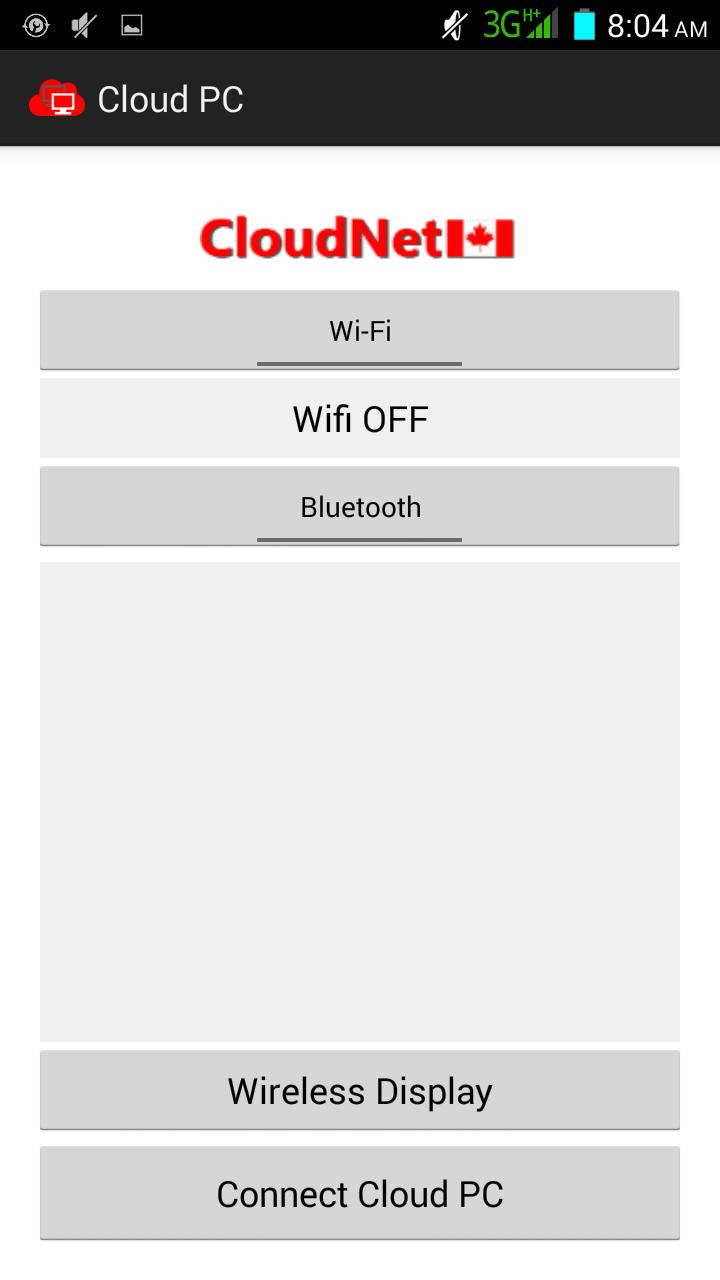Viewport: 720px width, 1280px height.
Task: Tap Connect Cloud PC
Action: point(360,1194)
